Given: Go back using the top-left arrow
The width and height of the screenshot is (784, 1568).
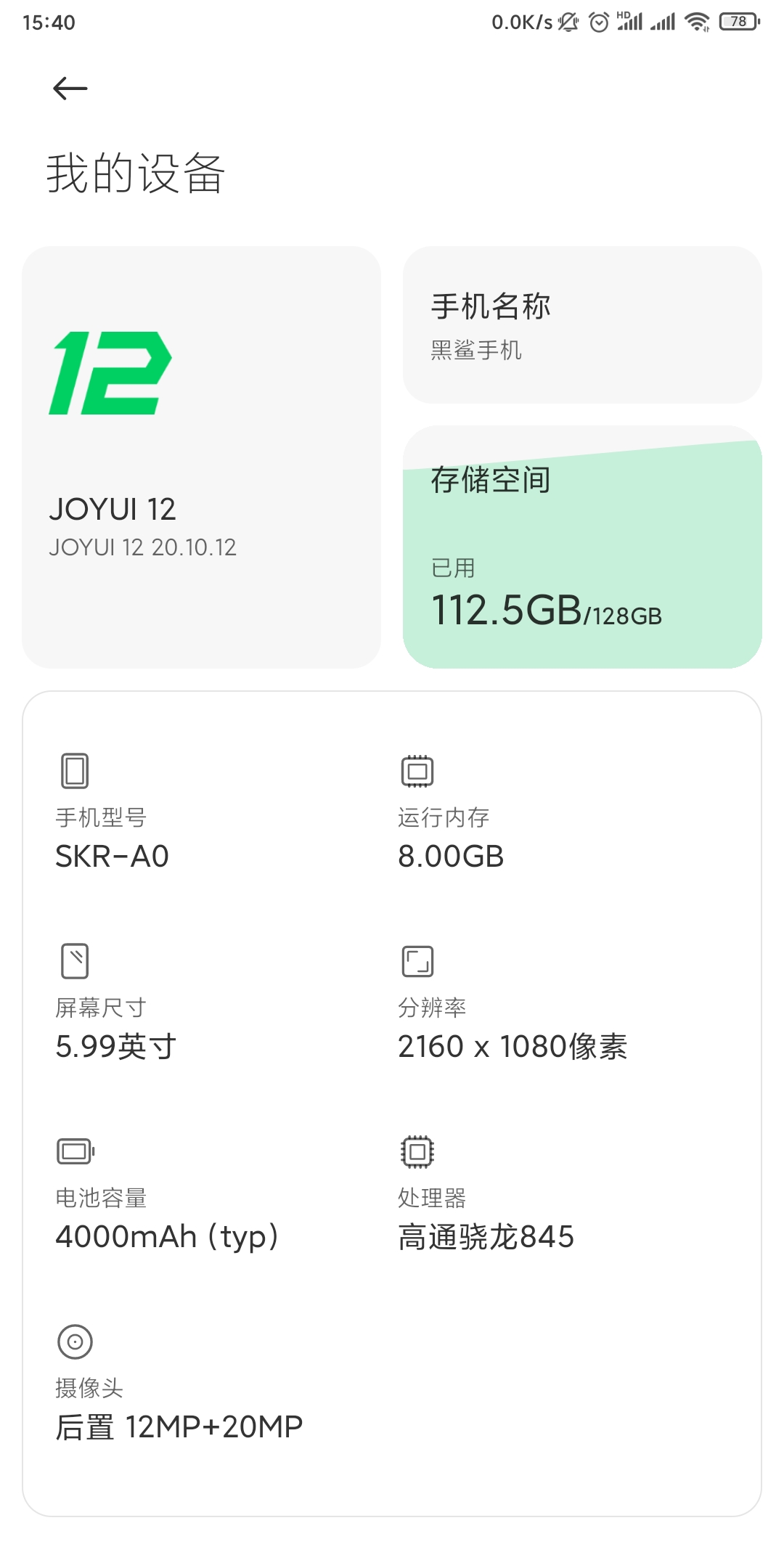Looking at the screenshot, I should 70,89.
